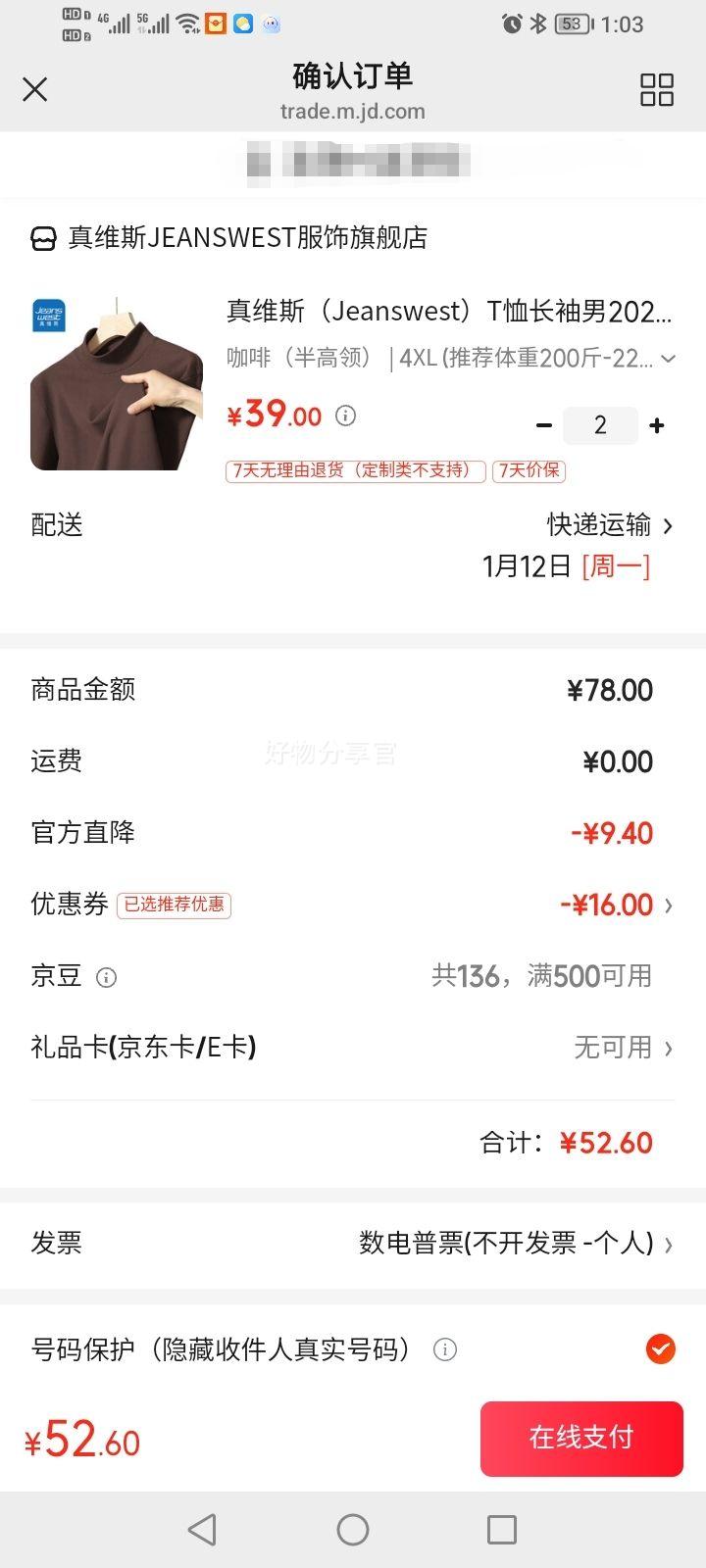Click the store icon beside Jeanswest shop name
Screen dimensions: 706x1568
pos(43,236)
